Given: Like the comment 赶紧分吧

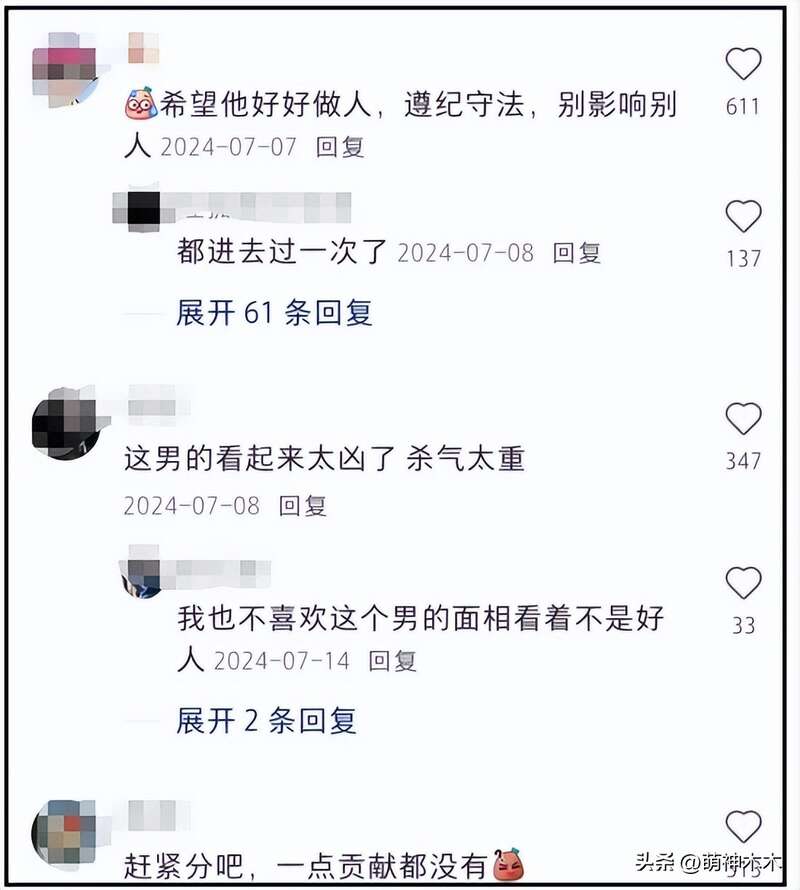Looking at the screenshot, I should [743, 828].
